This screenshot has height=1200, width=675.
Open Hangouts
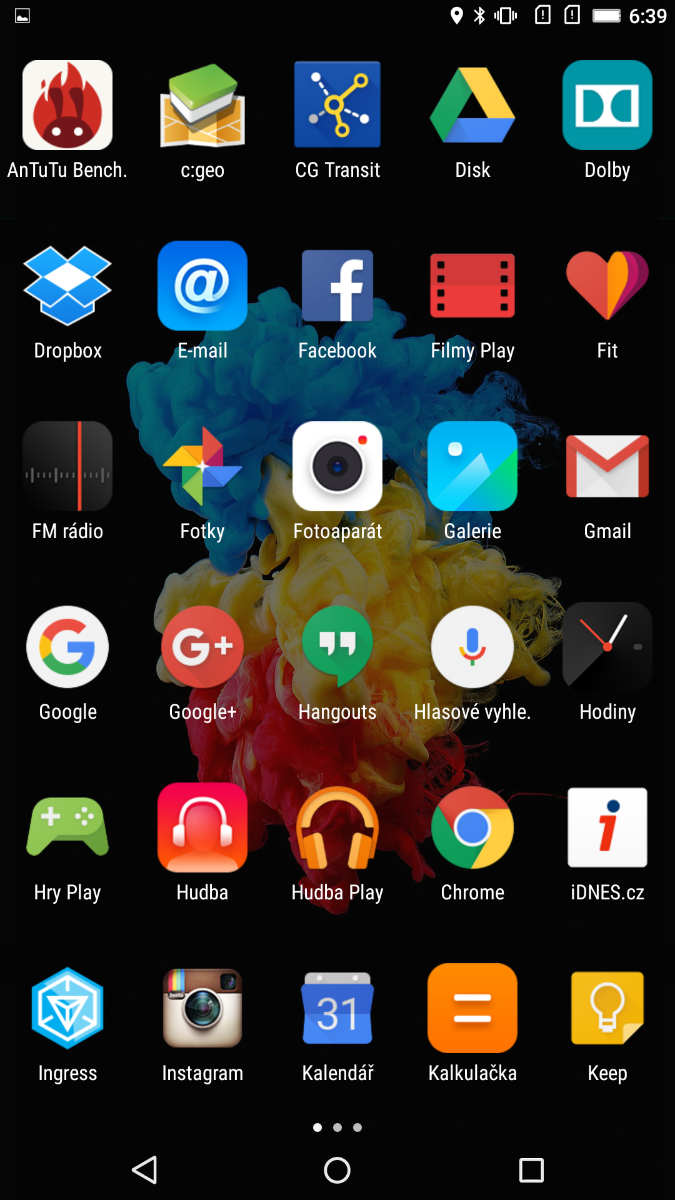click(x=337, y=647)
